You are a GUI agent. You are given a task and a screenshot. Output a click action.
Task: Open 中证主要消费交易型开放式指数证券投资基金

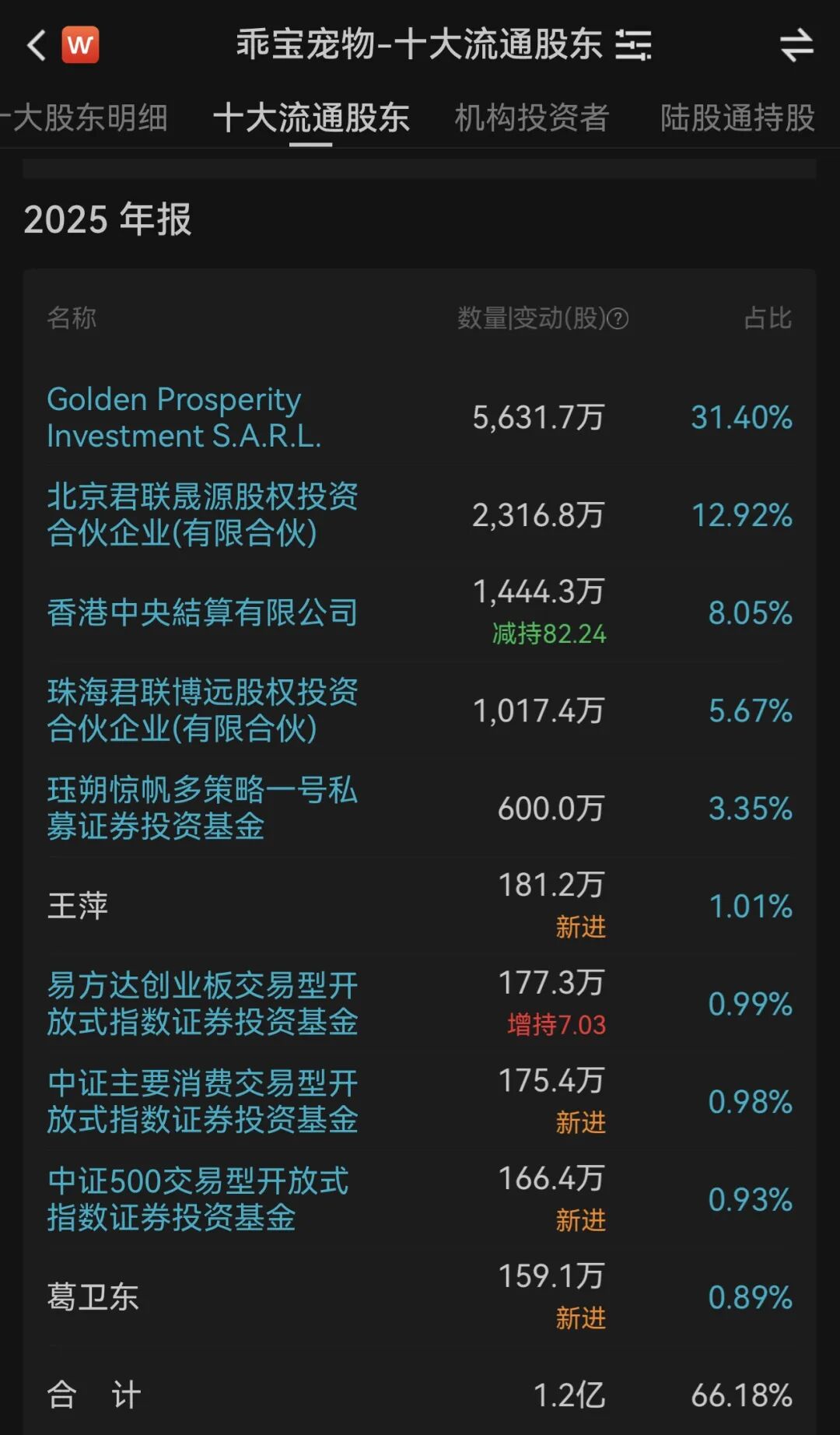pos(202,1102)
